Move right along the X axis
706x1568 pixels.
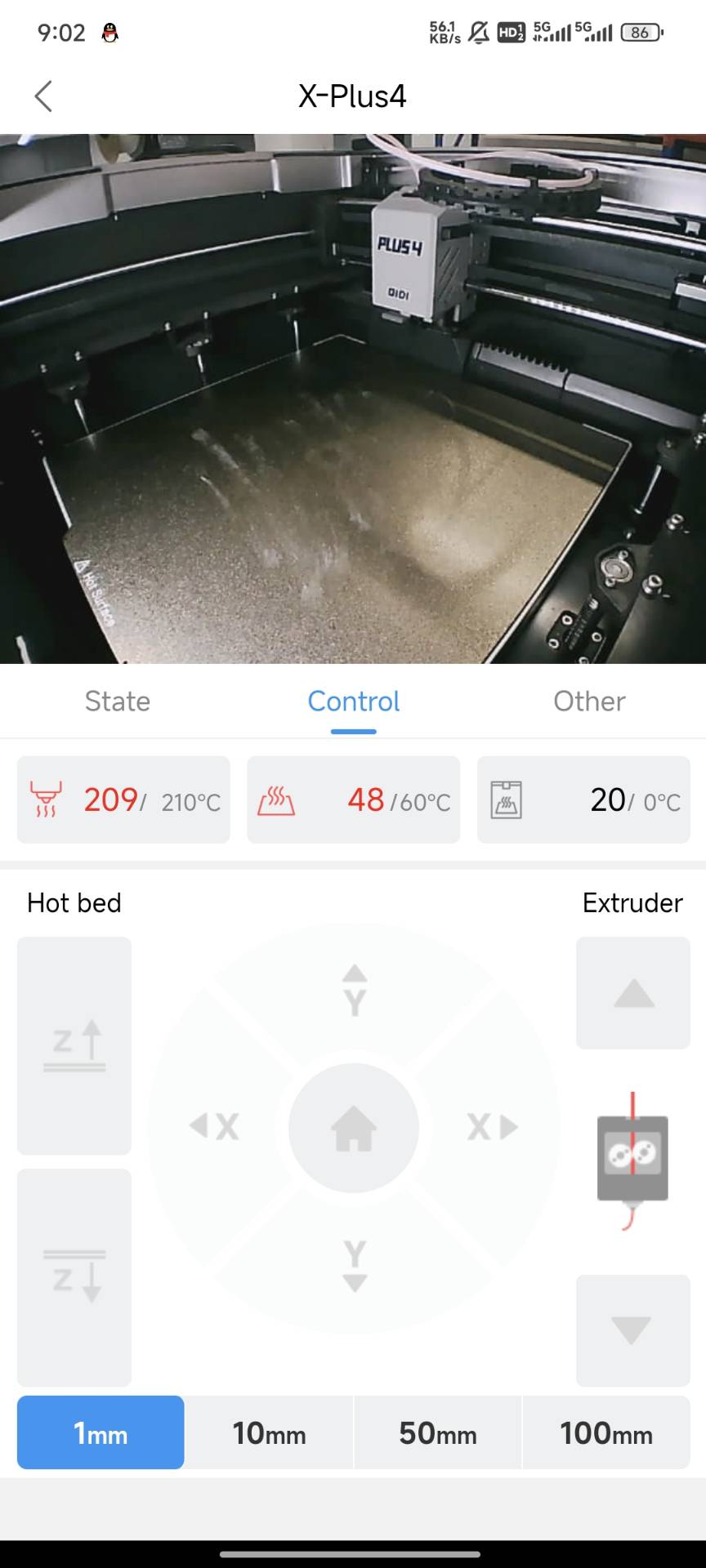click(x=493, y=1127)
